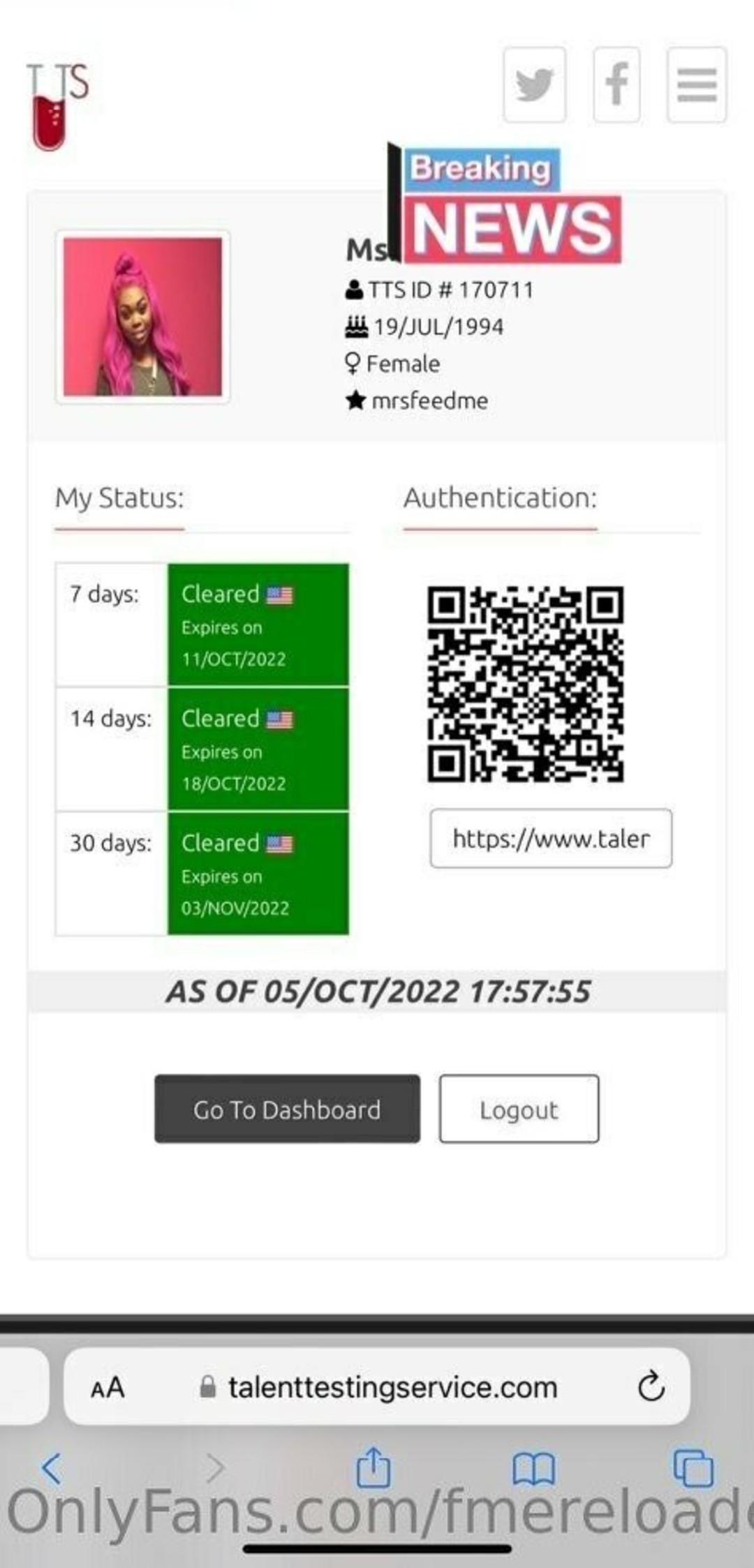Share this page

click(x=374, y=1468)
